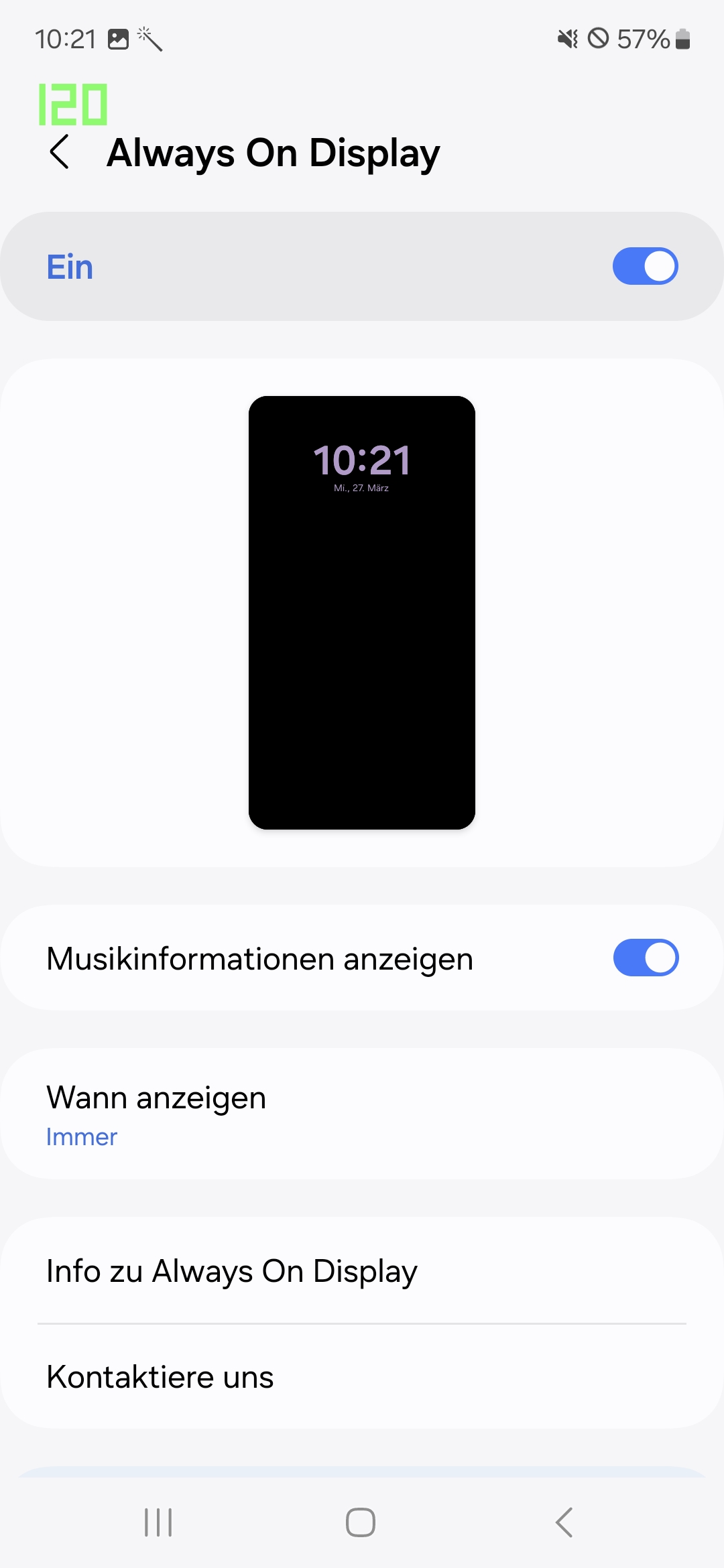
Task: Go to the home screen
Action: coord(361,1522)
